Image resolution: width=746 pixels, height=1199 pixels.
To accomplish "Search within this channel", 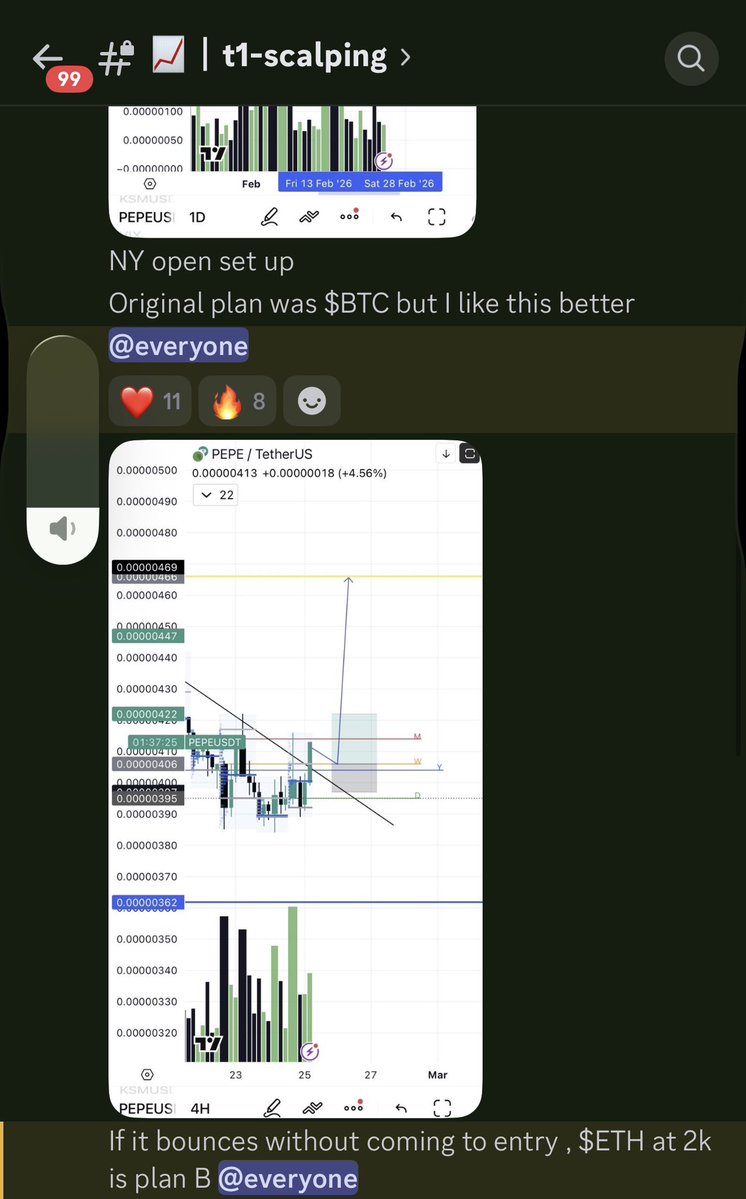I will [690, 58].
